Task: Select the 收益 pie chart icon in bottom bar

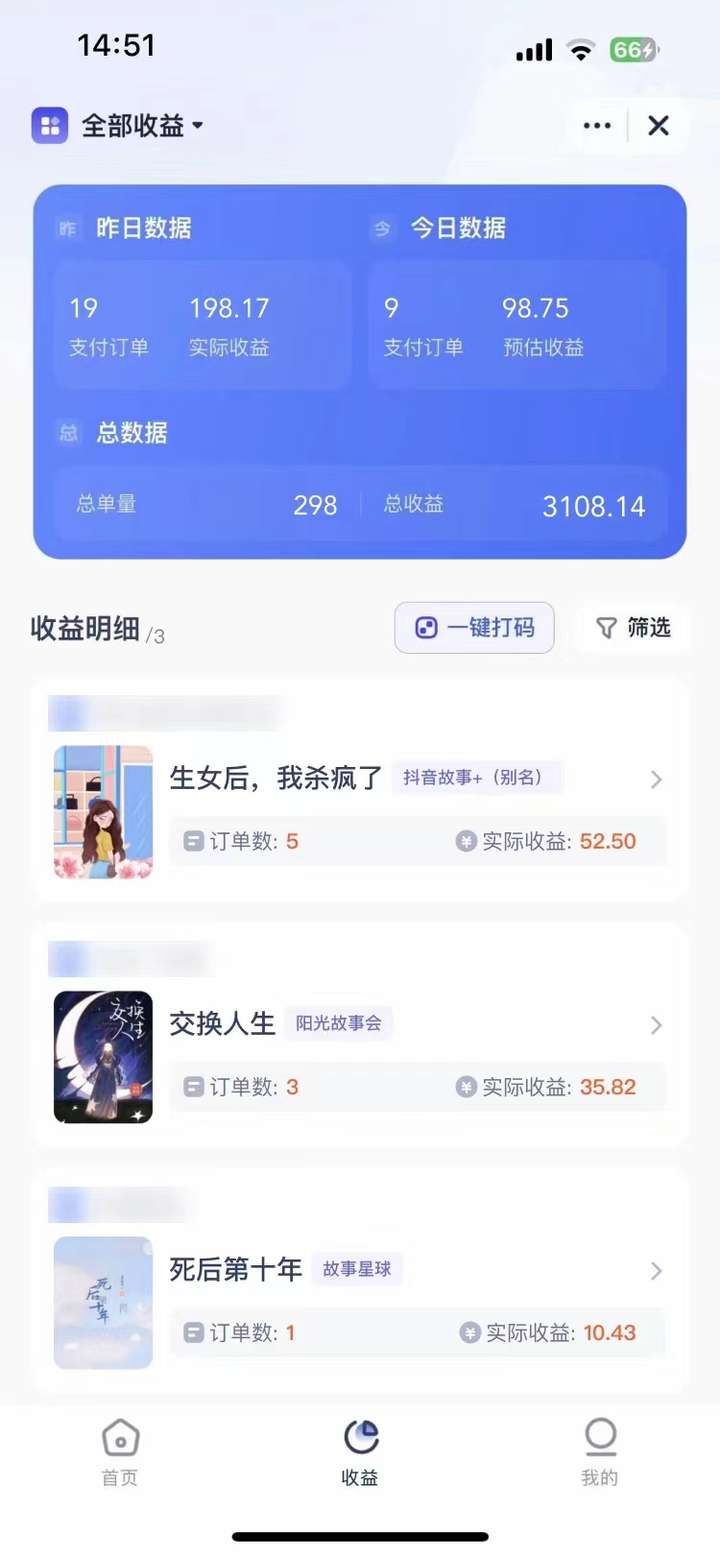Action: tap(359, 1435)
